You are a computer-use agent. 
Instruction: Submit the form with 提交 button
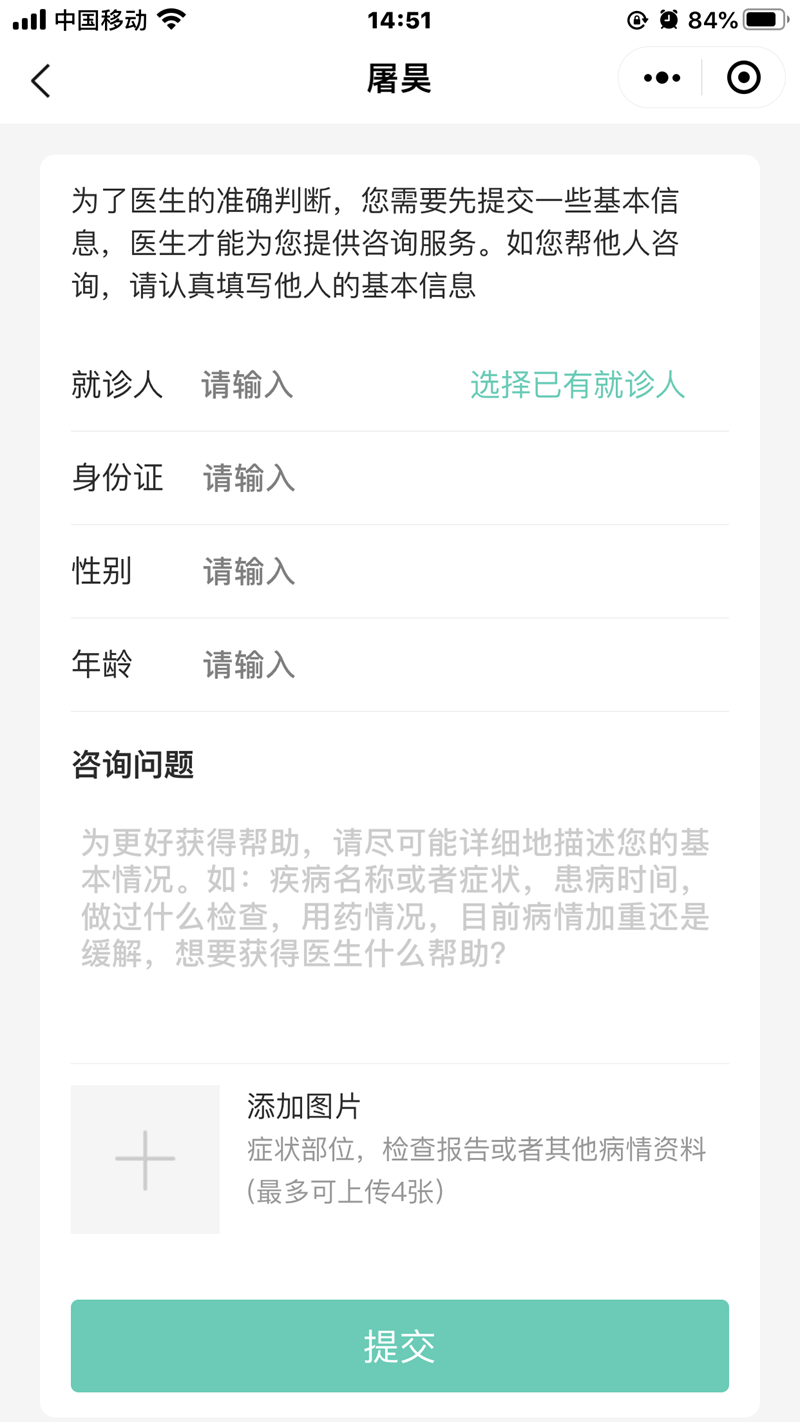coord(400,1346)
